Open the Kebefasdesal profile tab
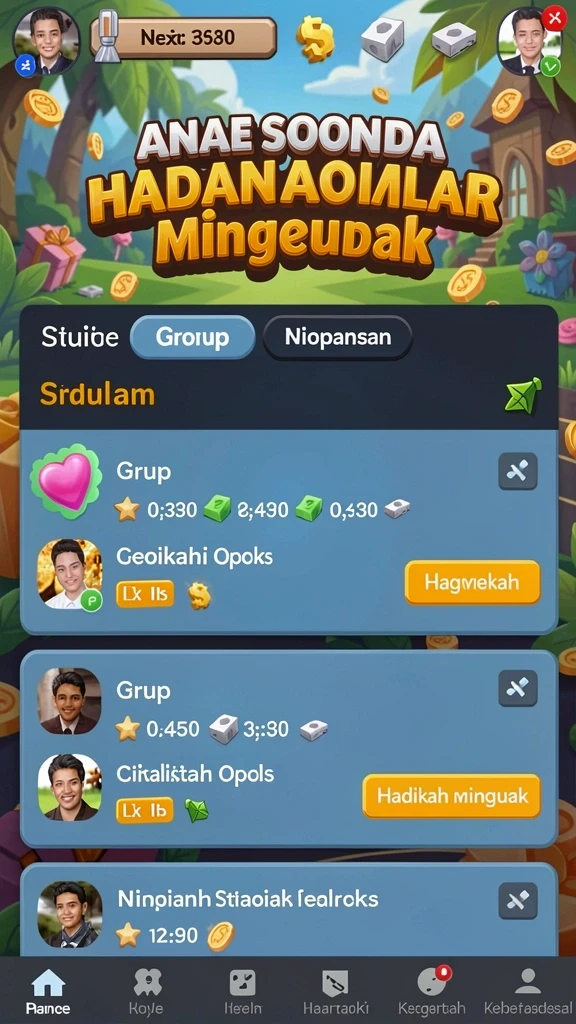Screen dimensions: 576x1024 point(528,990)
